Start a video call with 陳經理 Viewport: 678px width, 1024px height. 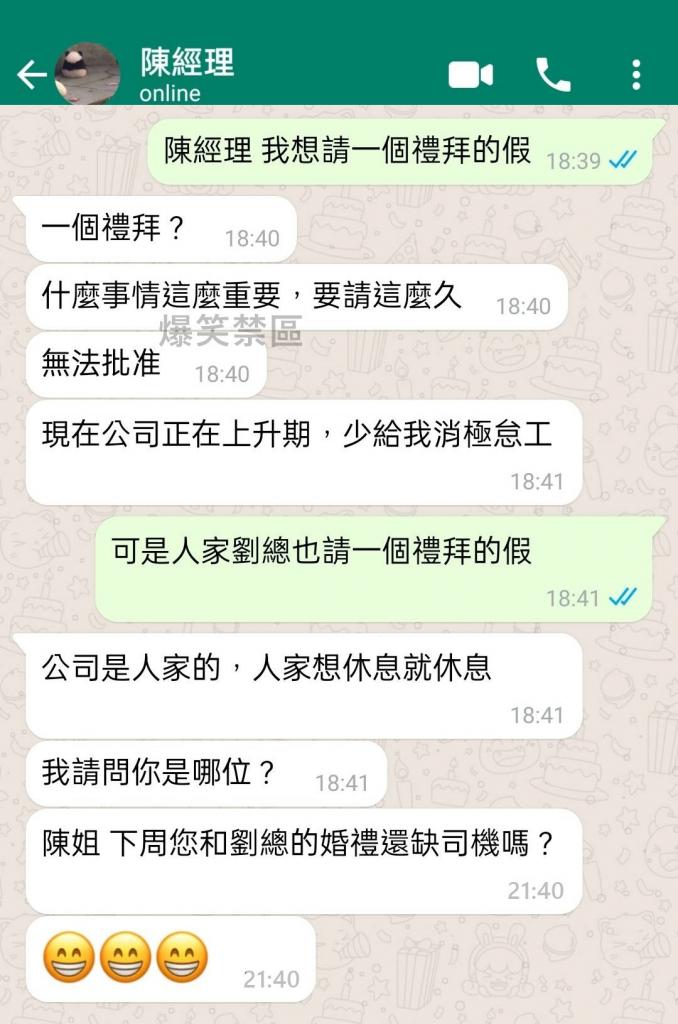click(x=470, y=75)
